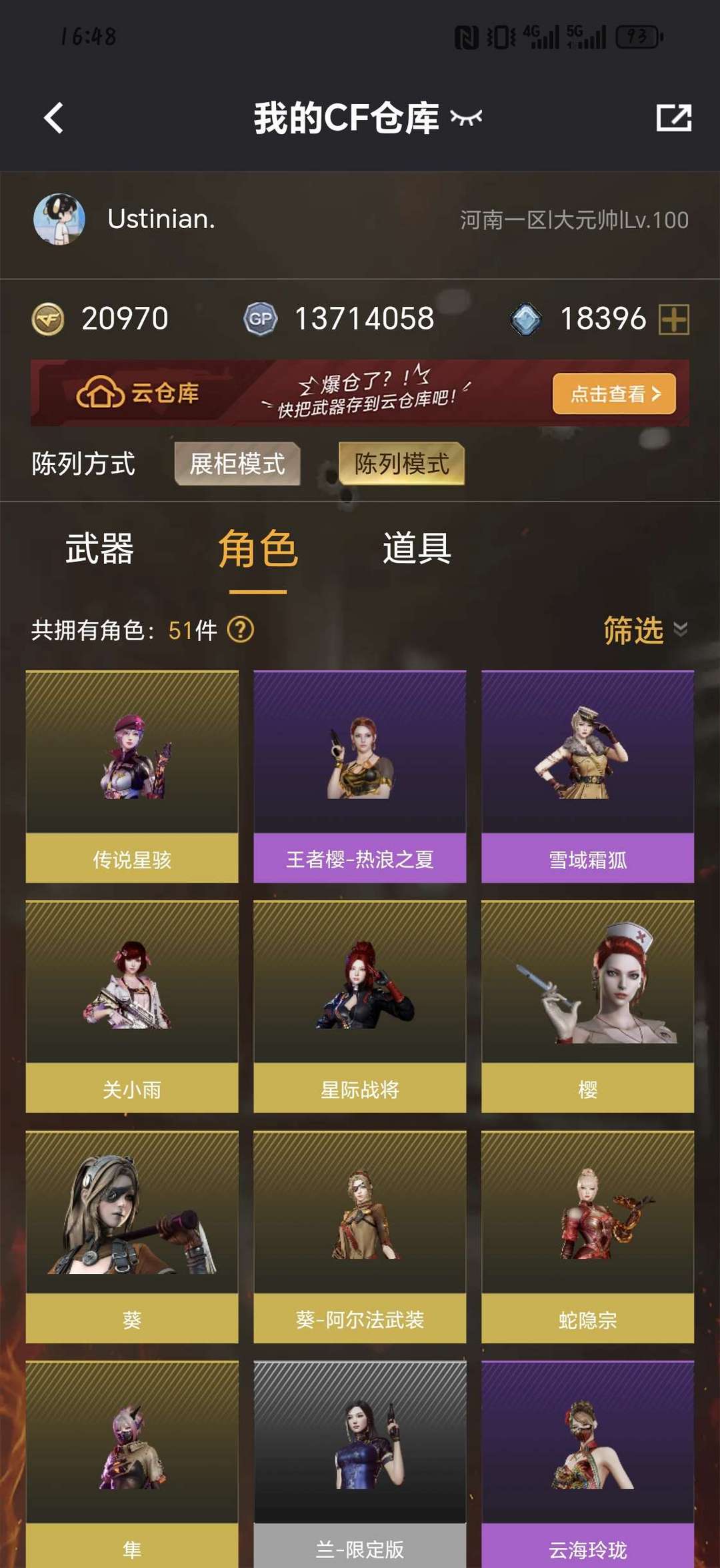Image resolution: width=720 pixels, height=1568 pixels.
Task: Open the 关小雨 character card
Action: [x=132, y=1006]
